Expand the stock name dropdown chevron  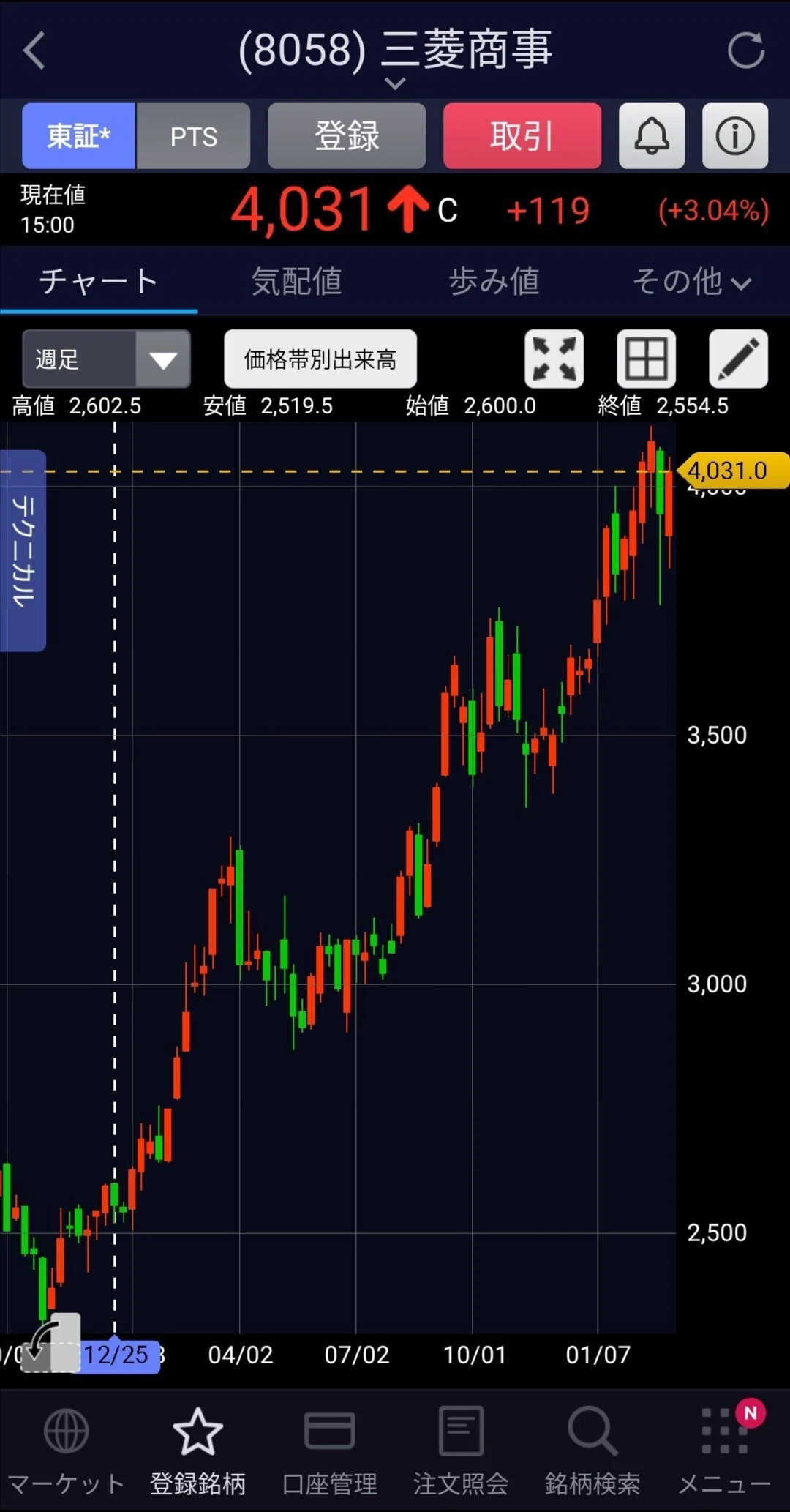[395, 83]
